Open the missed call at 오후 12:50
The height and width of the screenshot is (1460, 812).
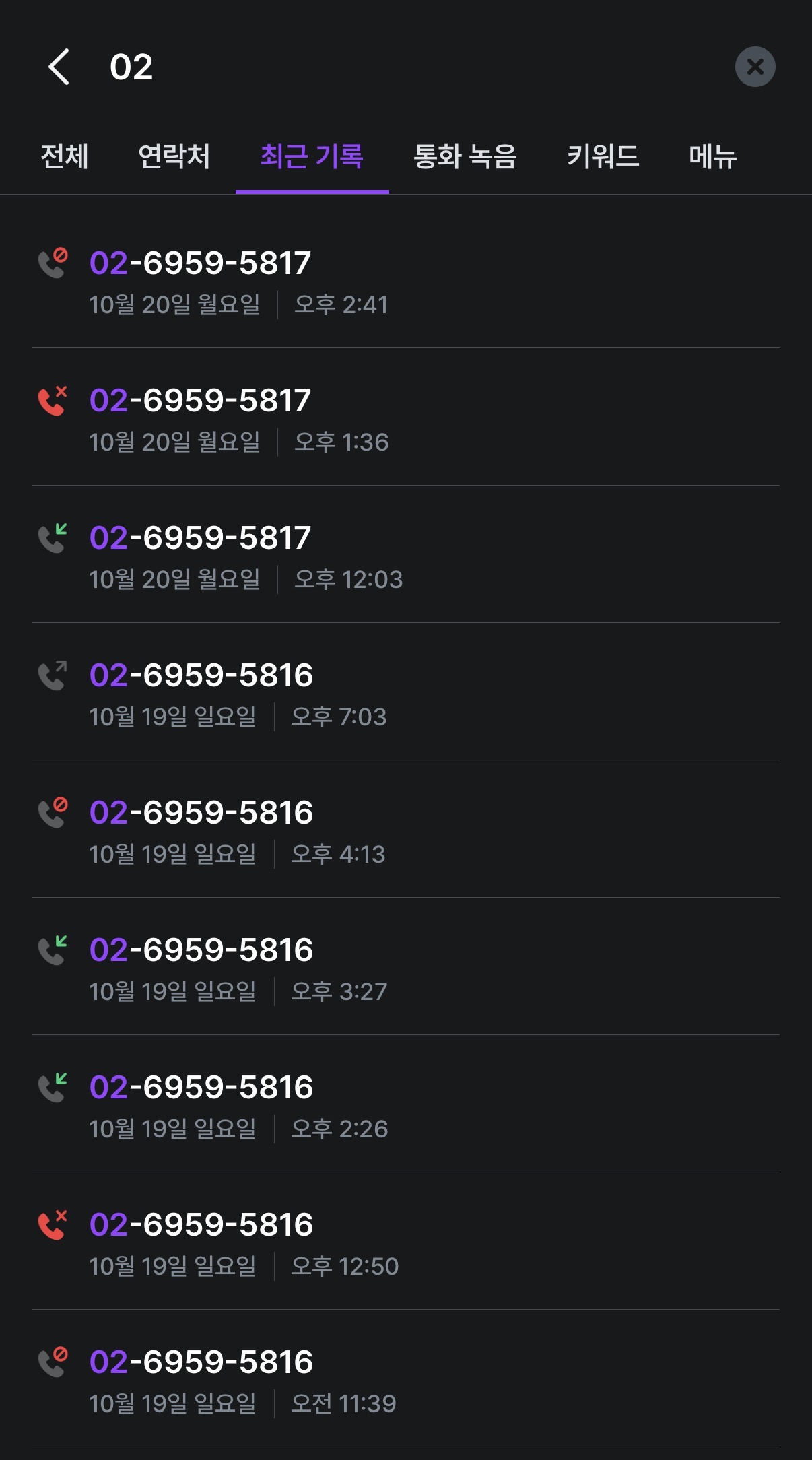point(406,1241)
